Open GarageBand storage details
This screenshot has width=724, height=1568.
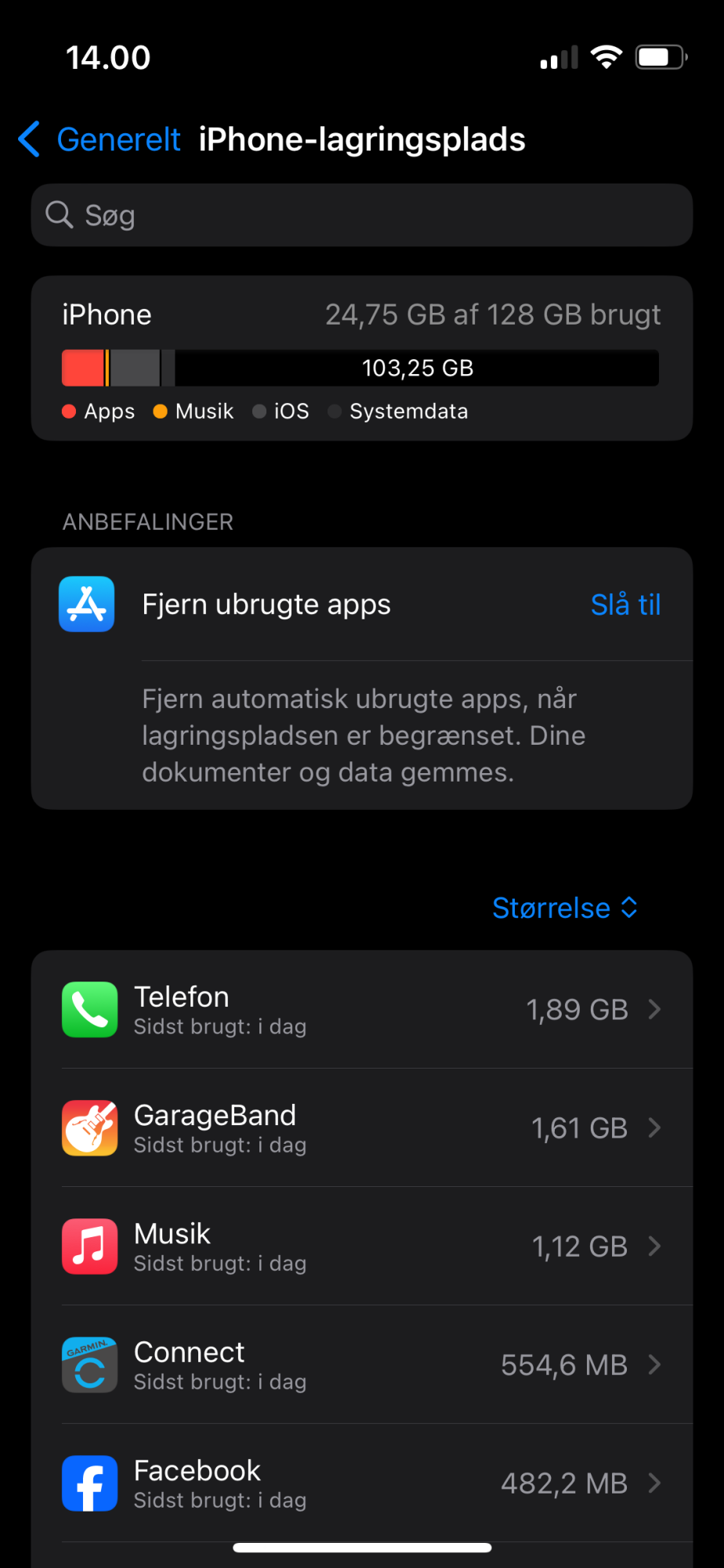click(361, 1128)
